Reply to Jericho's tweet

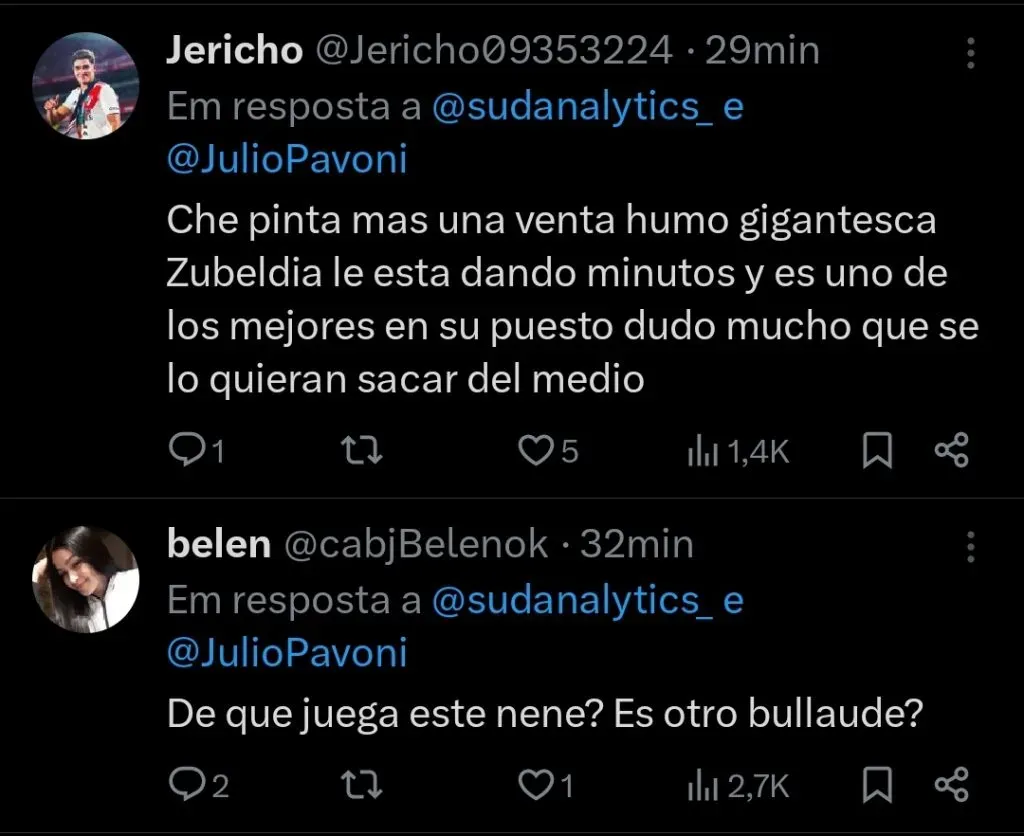pos(185,453)
